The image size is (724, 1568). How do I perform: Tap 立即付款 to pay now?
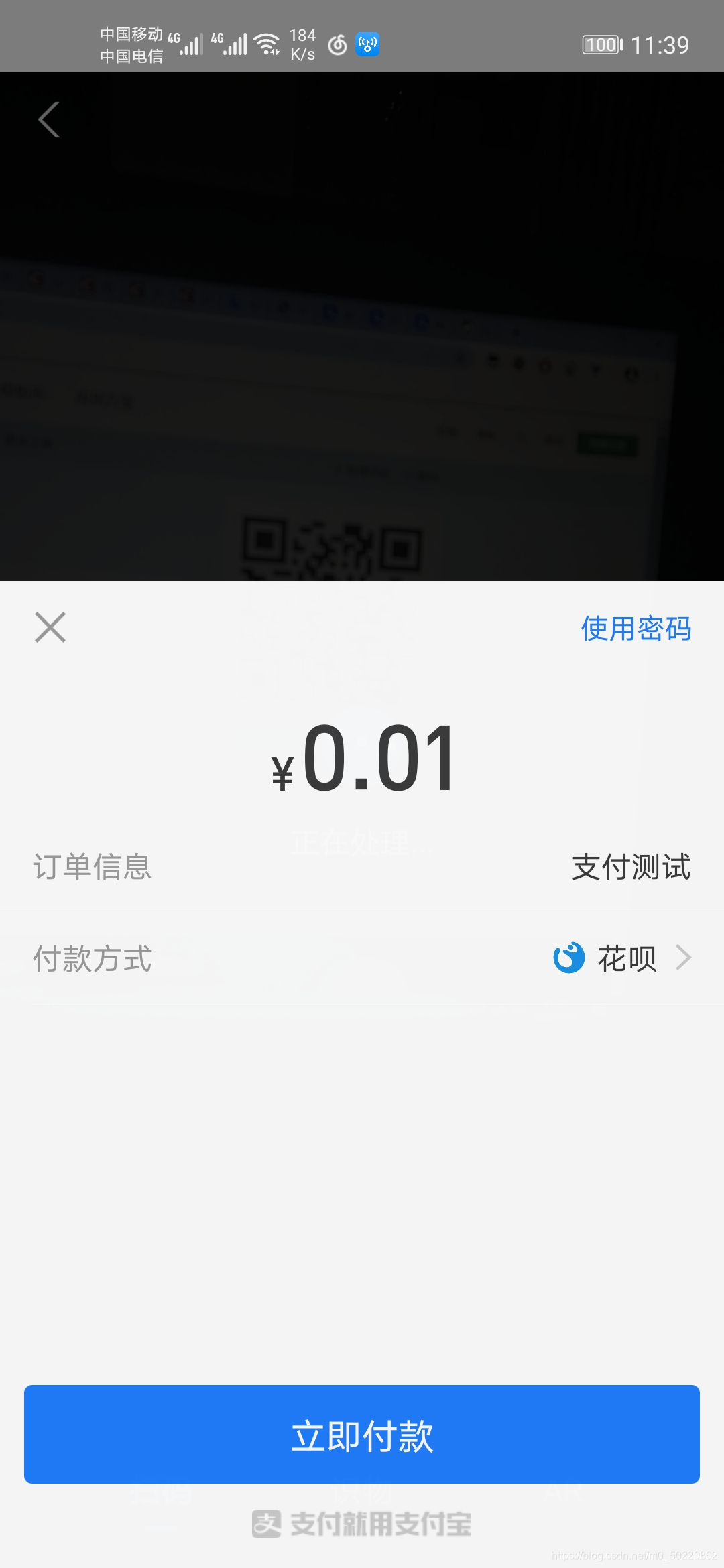[362, 1434]
